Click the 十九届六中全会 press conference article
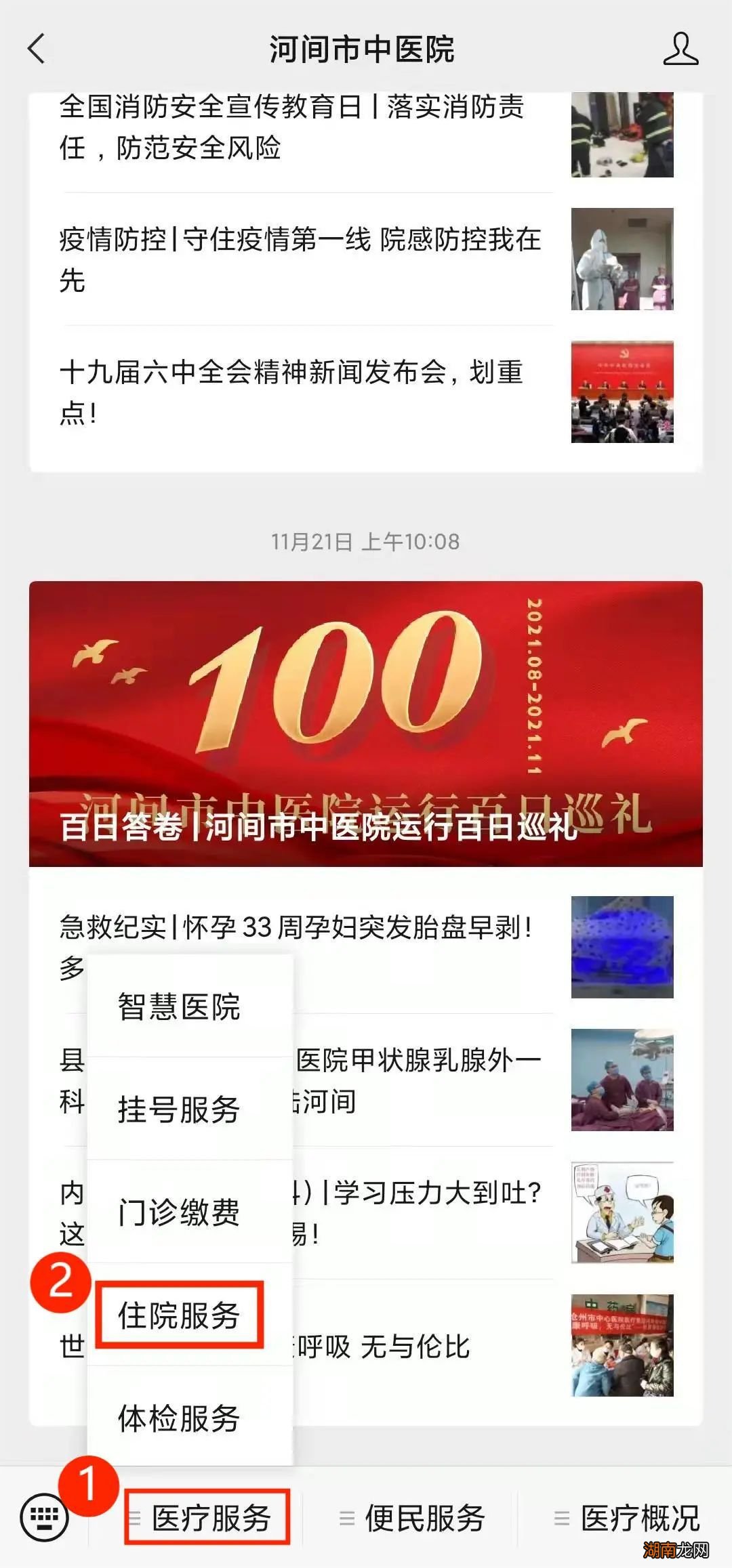732x1568 pixels. pos(291,386)
